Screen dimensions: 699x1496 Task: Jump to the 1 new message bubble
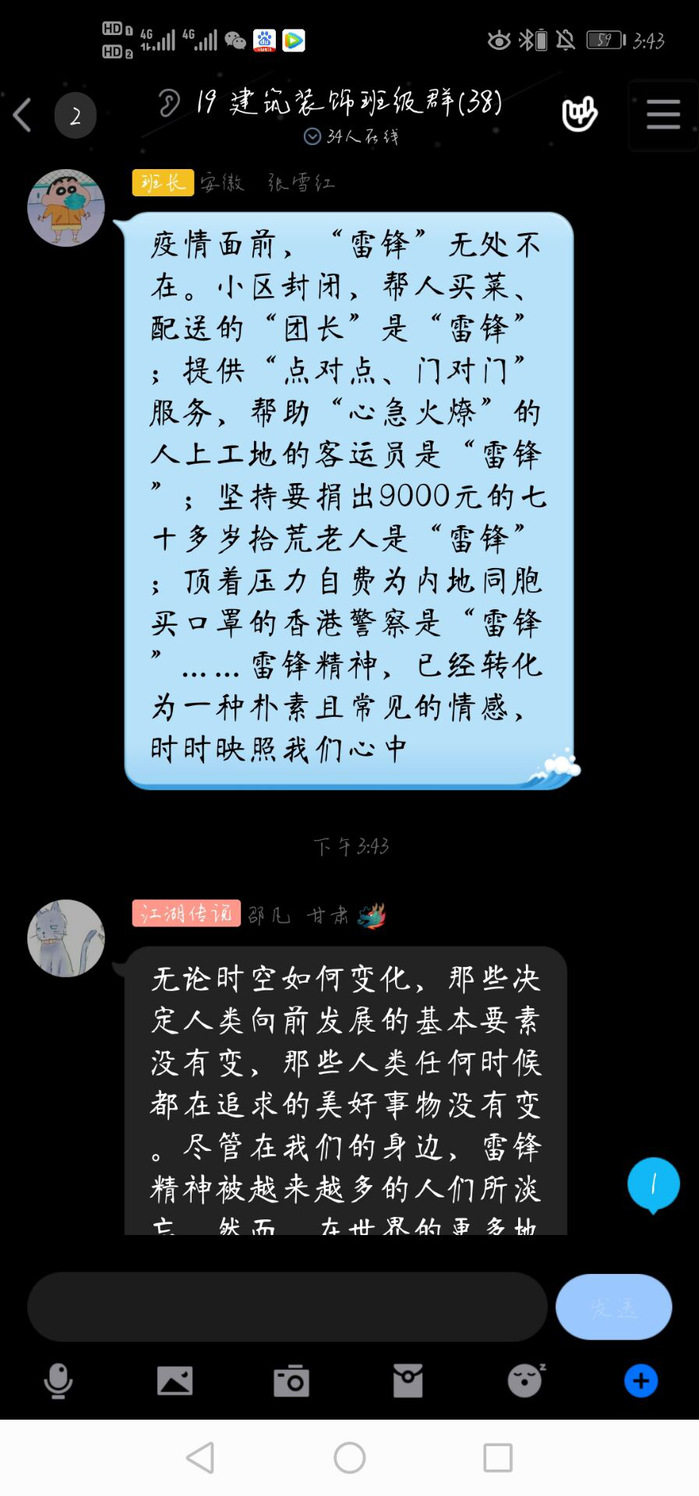[x=653, y=1186]
